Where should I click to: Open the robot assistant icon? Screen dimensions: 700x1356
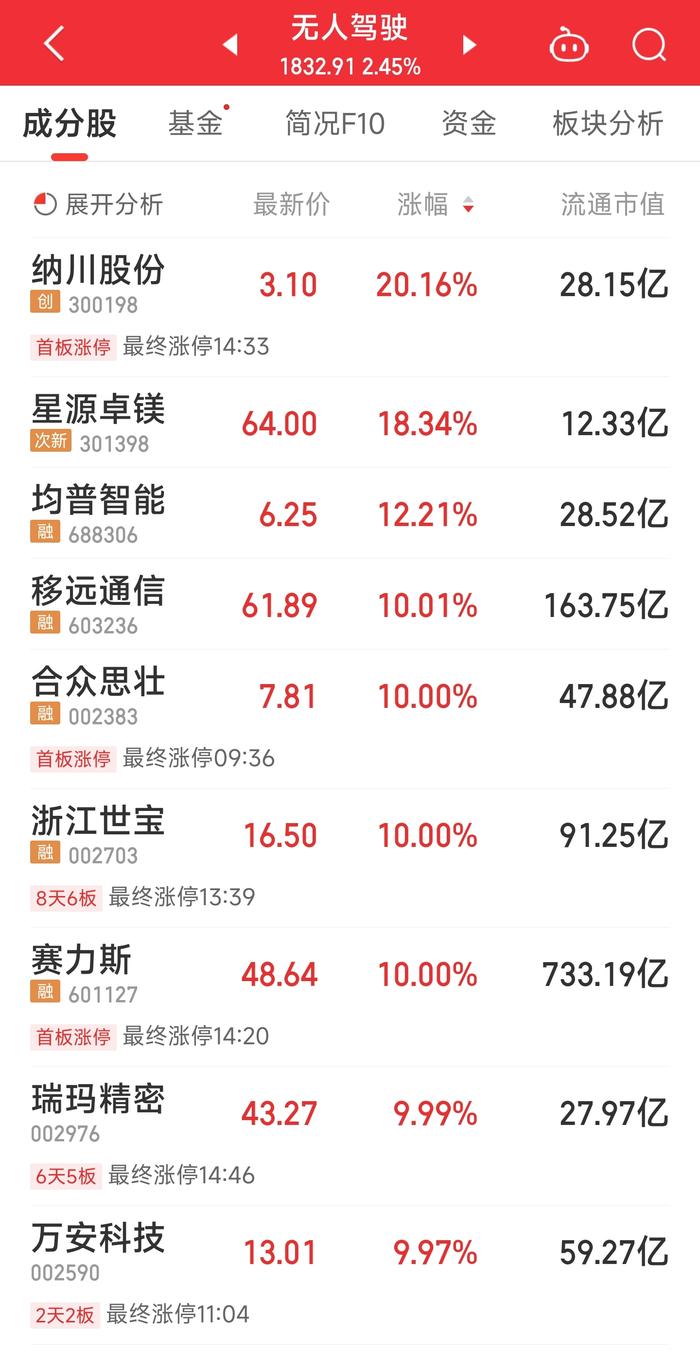point(569,44)
